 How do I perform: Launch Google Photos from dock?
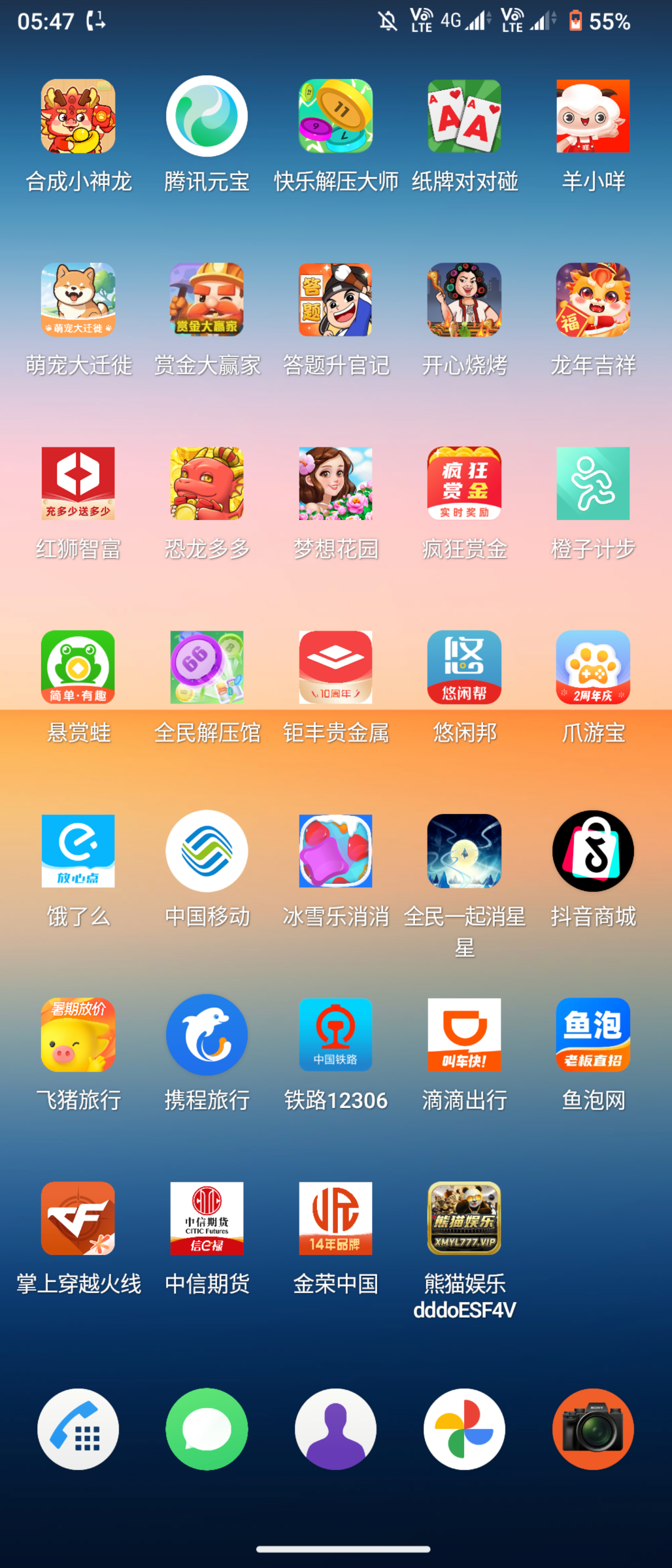[464, 1429]
